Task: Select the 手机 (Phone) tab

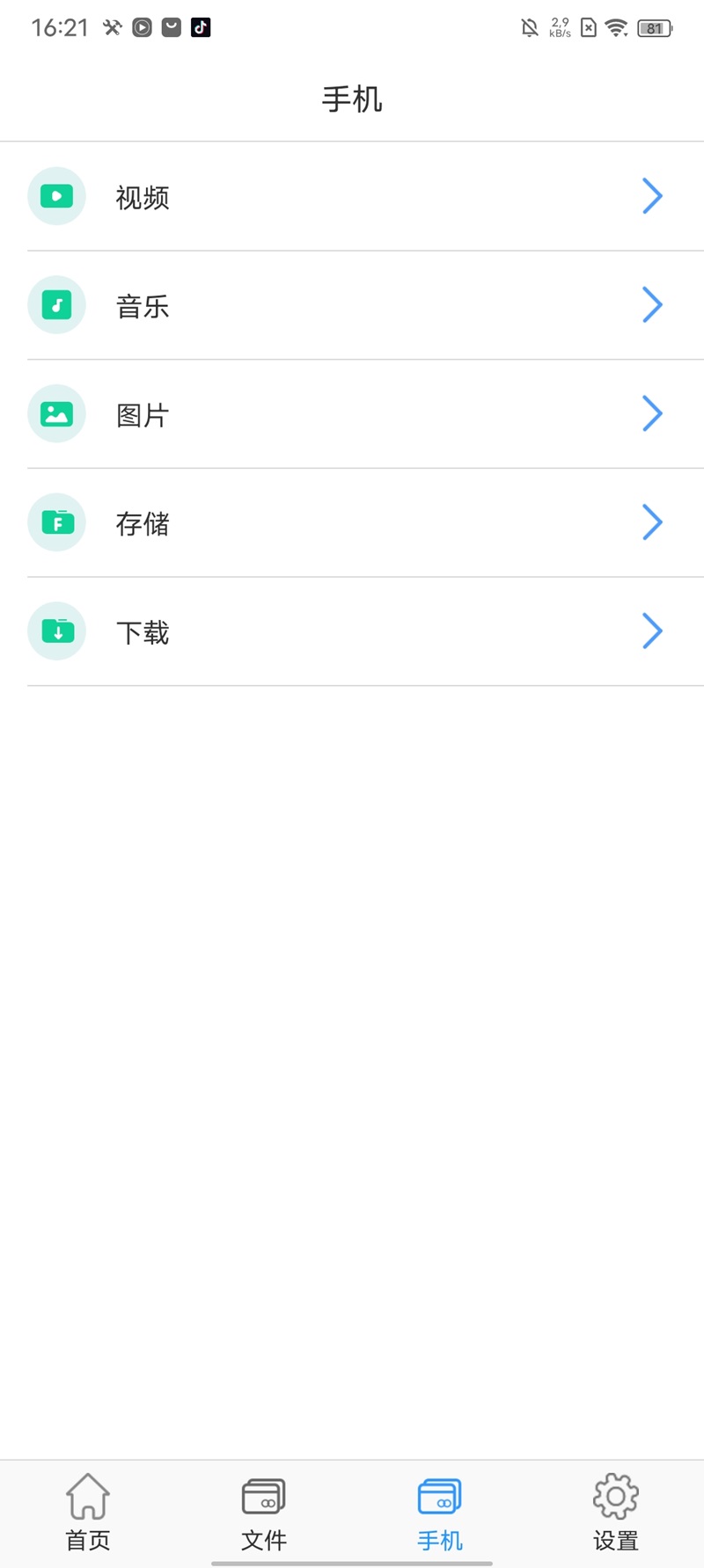Action: pyautogui.click(x=440, y=1513)
